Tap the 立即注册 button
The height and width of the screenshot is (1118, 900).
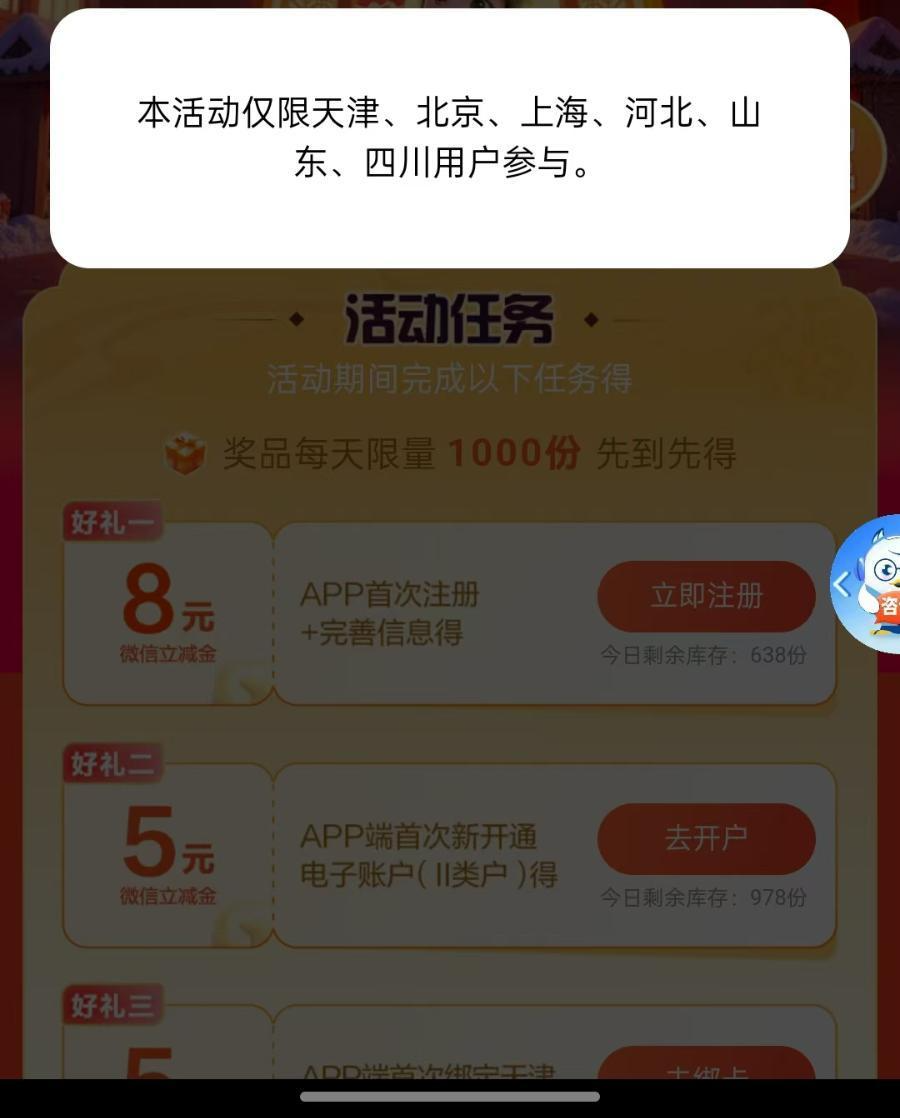(706, 596)
